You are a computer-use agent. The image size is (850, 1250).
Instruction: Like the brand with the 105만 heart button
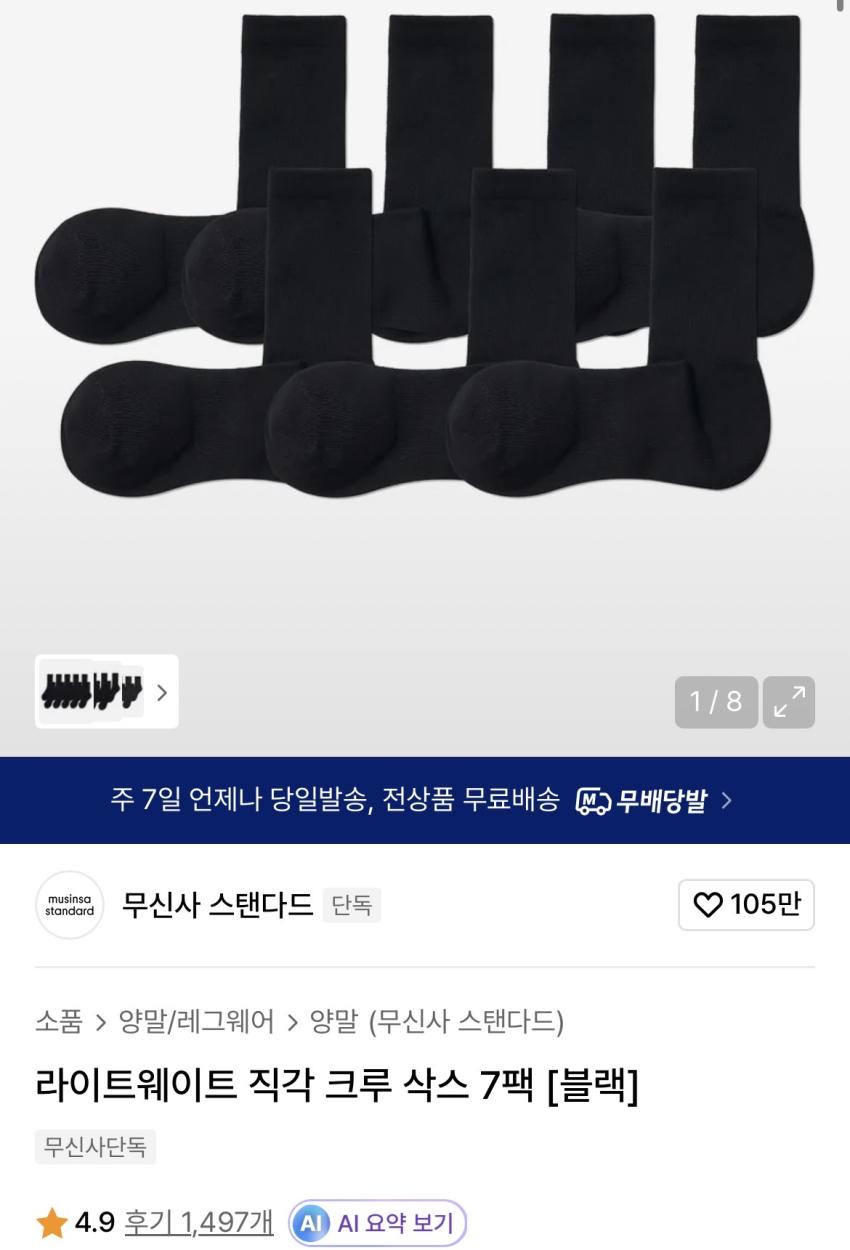click(x=746, y=905)
